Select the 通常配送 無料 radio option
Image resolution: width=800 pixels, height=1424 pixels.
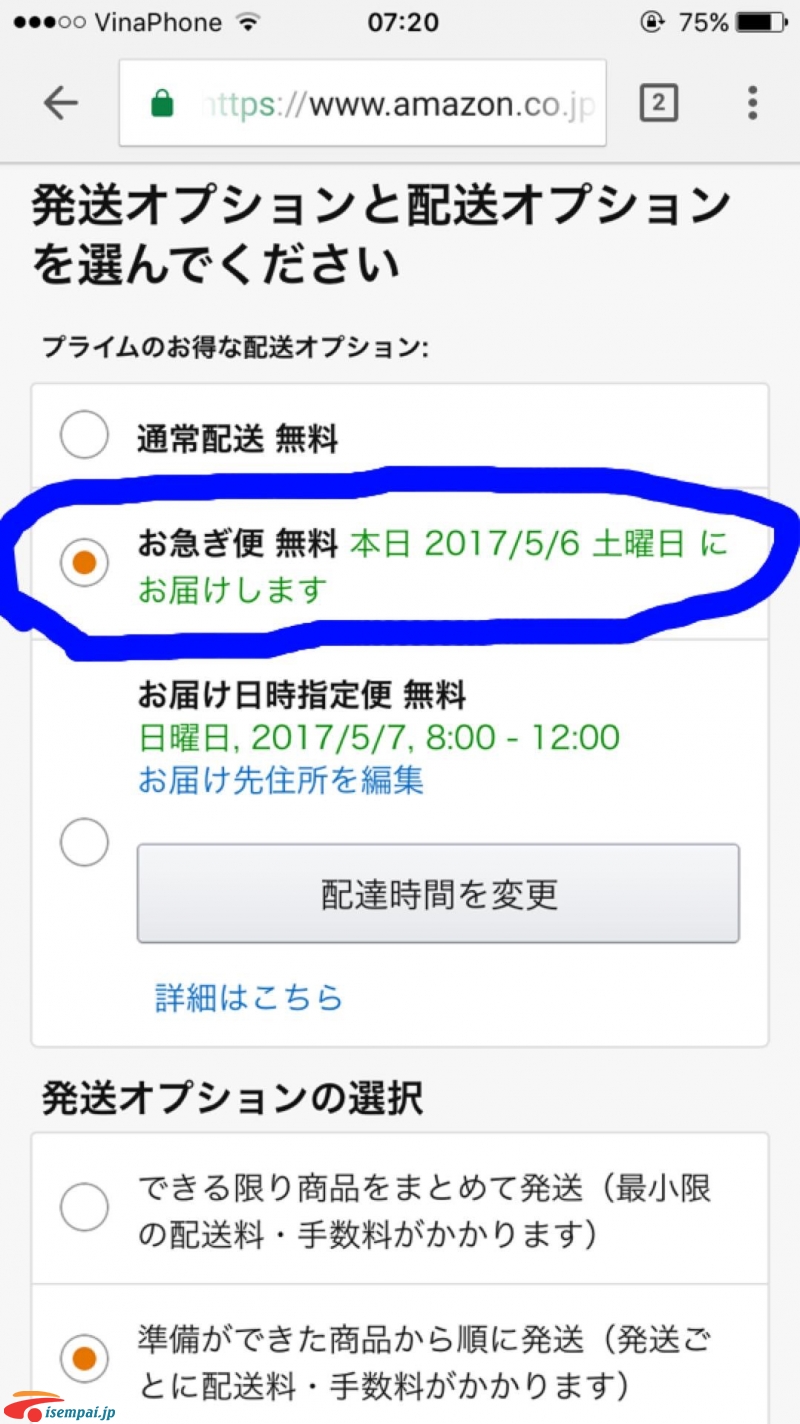point(84,436)
